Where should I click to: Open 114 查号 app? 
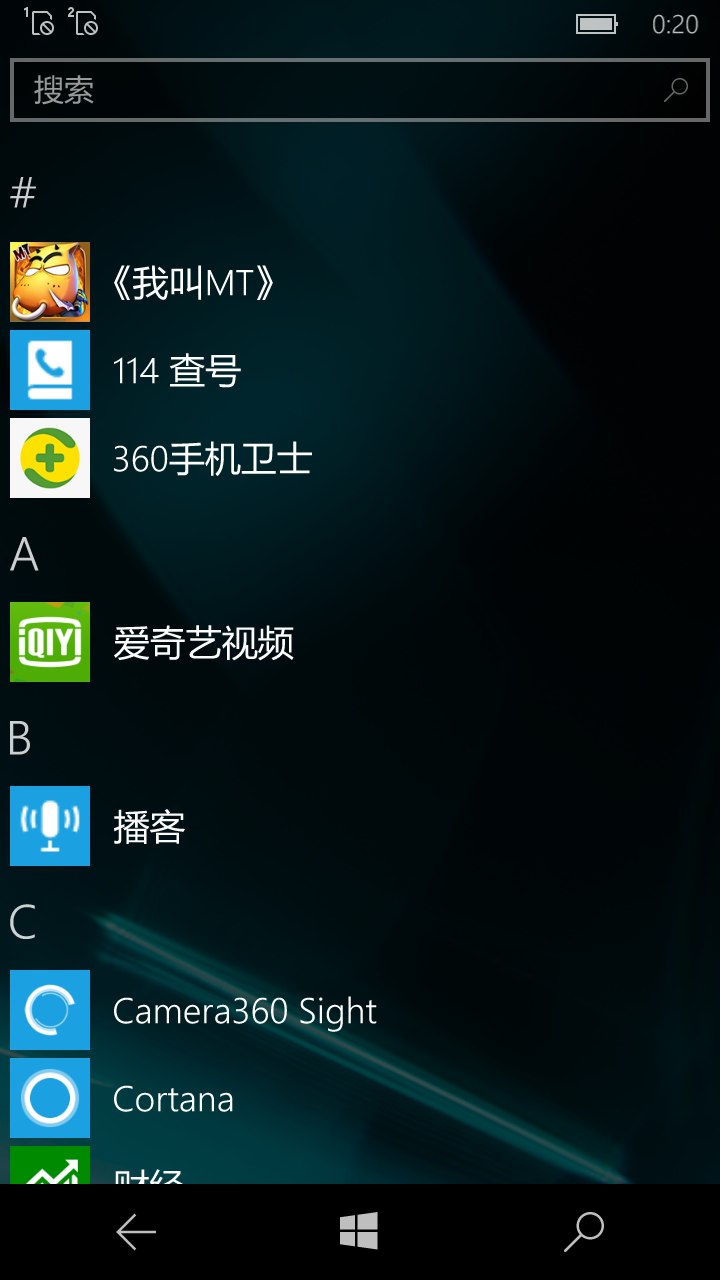tap(360, 370)
